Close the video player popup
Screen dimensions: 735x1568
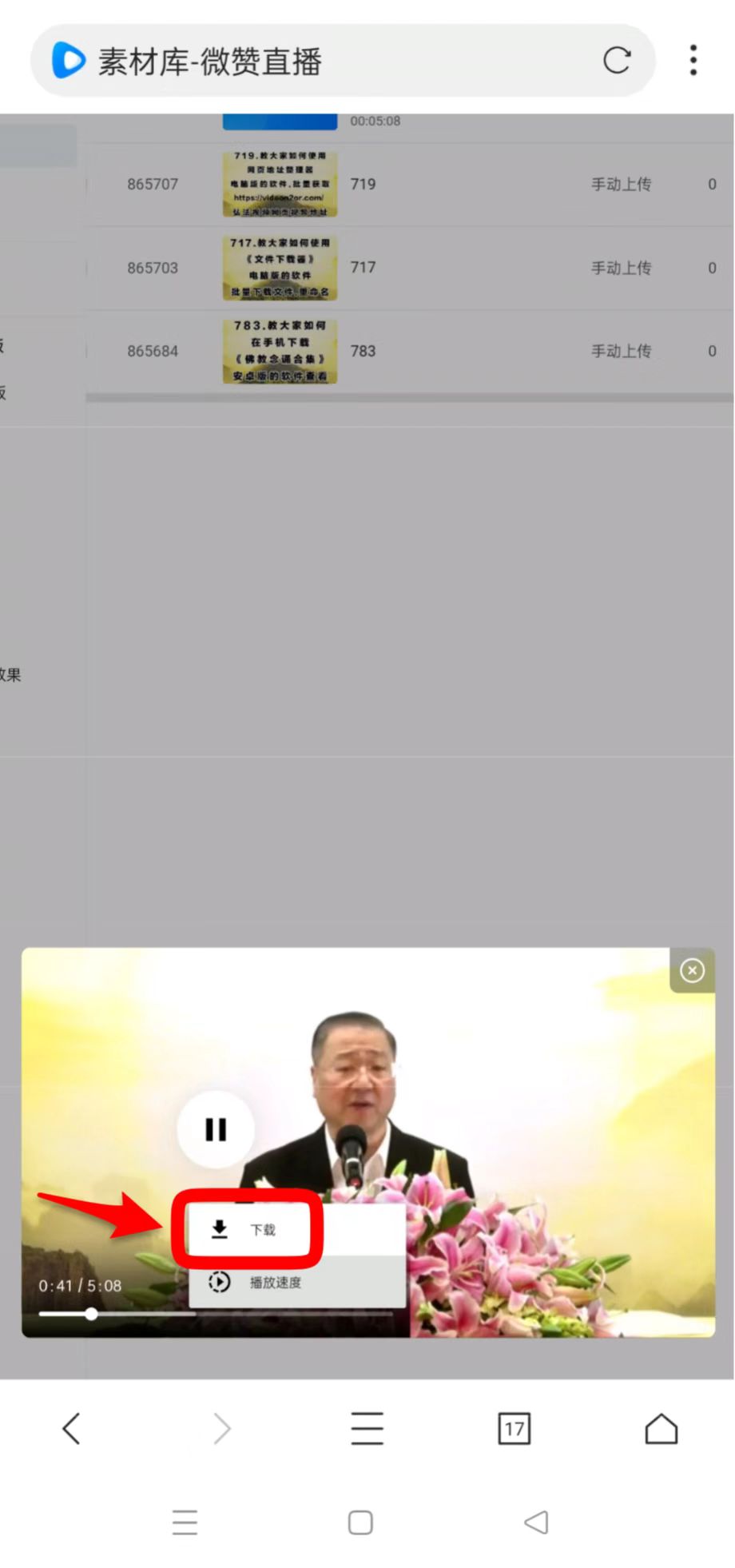point(692,970)
